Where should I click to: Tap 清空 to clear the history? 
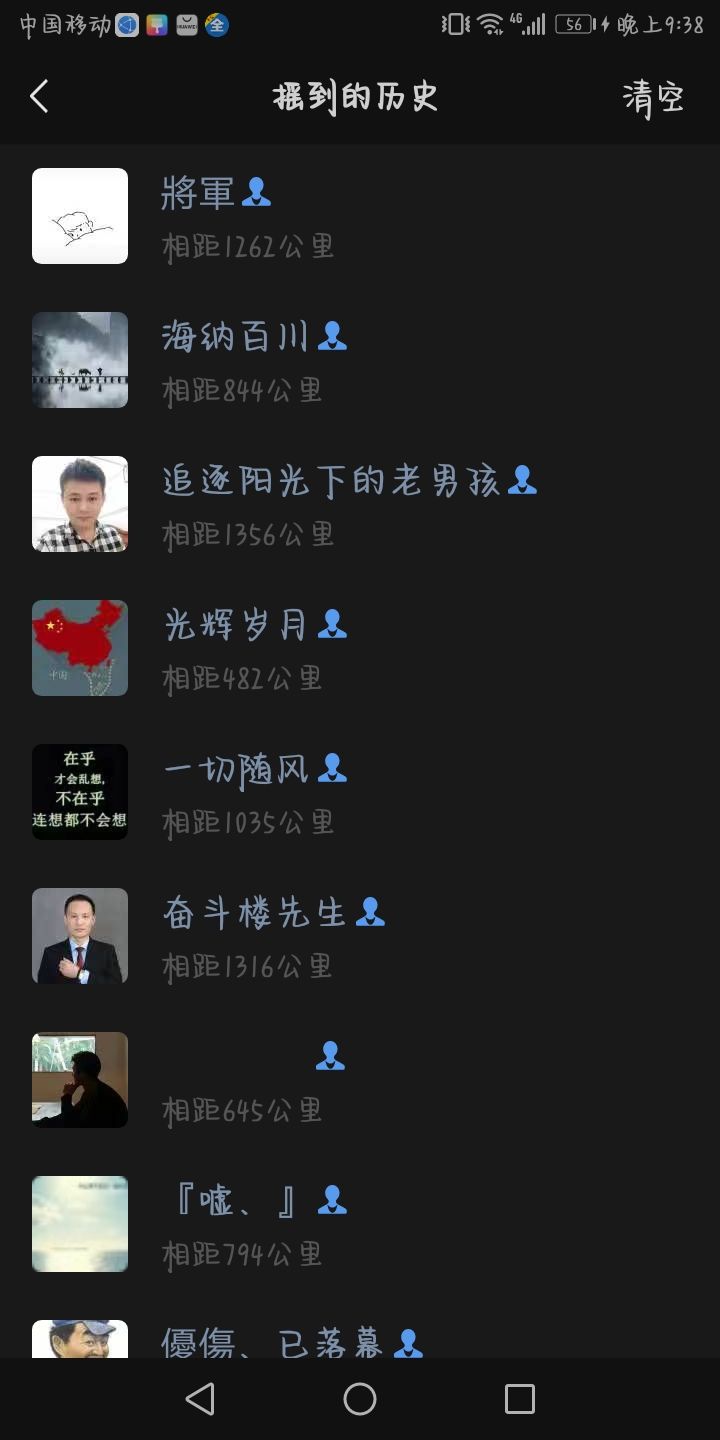pyautogui.click(x=653, y=97)
